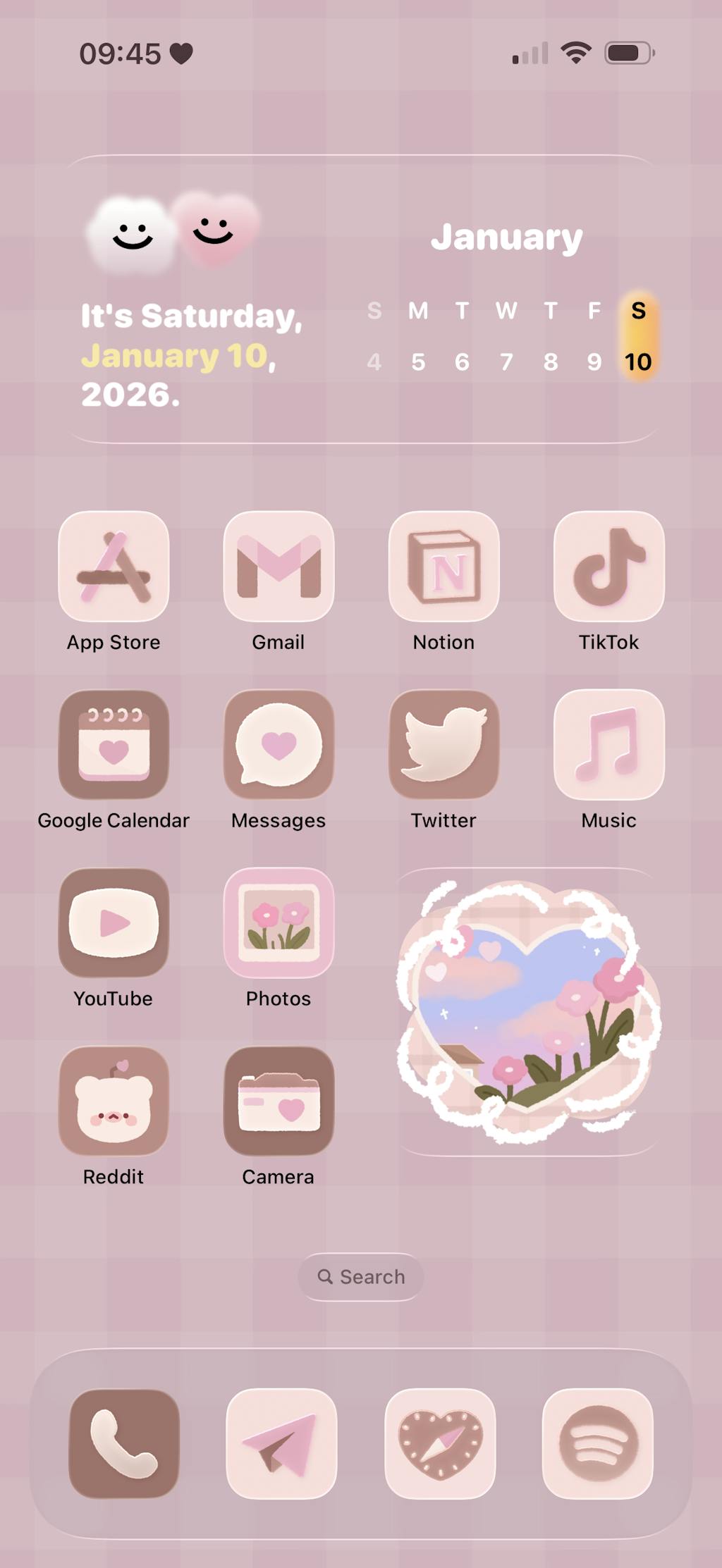Open the Notion app
The width and height of the screenshot is (722, 1568).
[x=443, y=567]
